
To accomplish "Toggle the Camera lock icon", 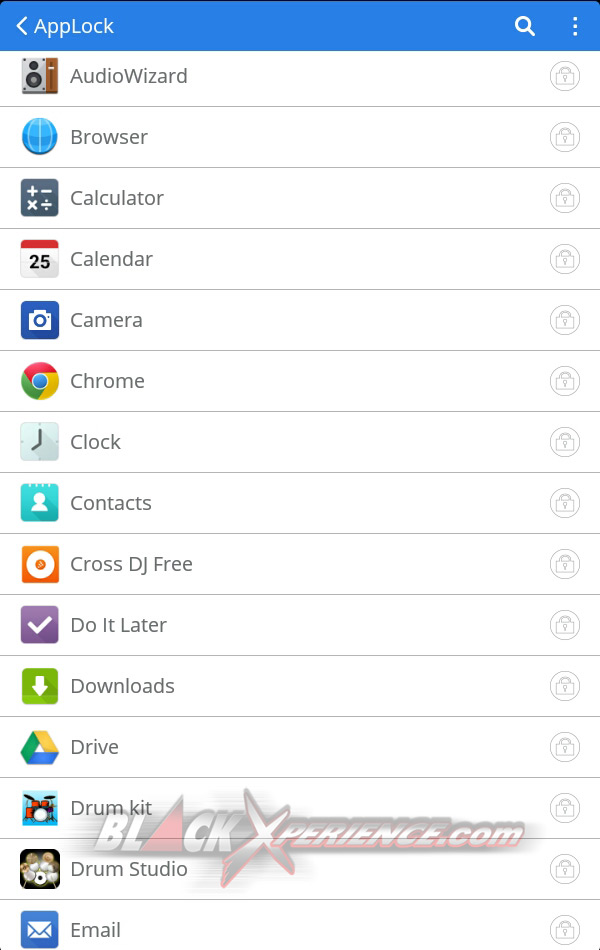I will [565, 320].
